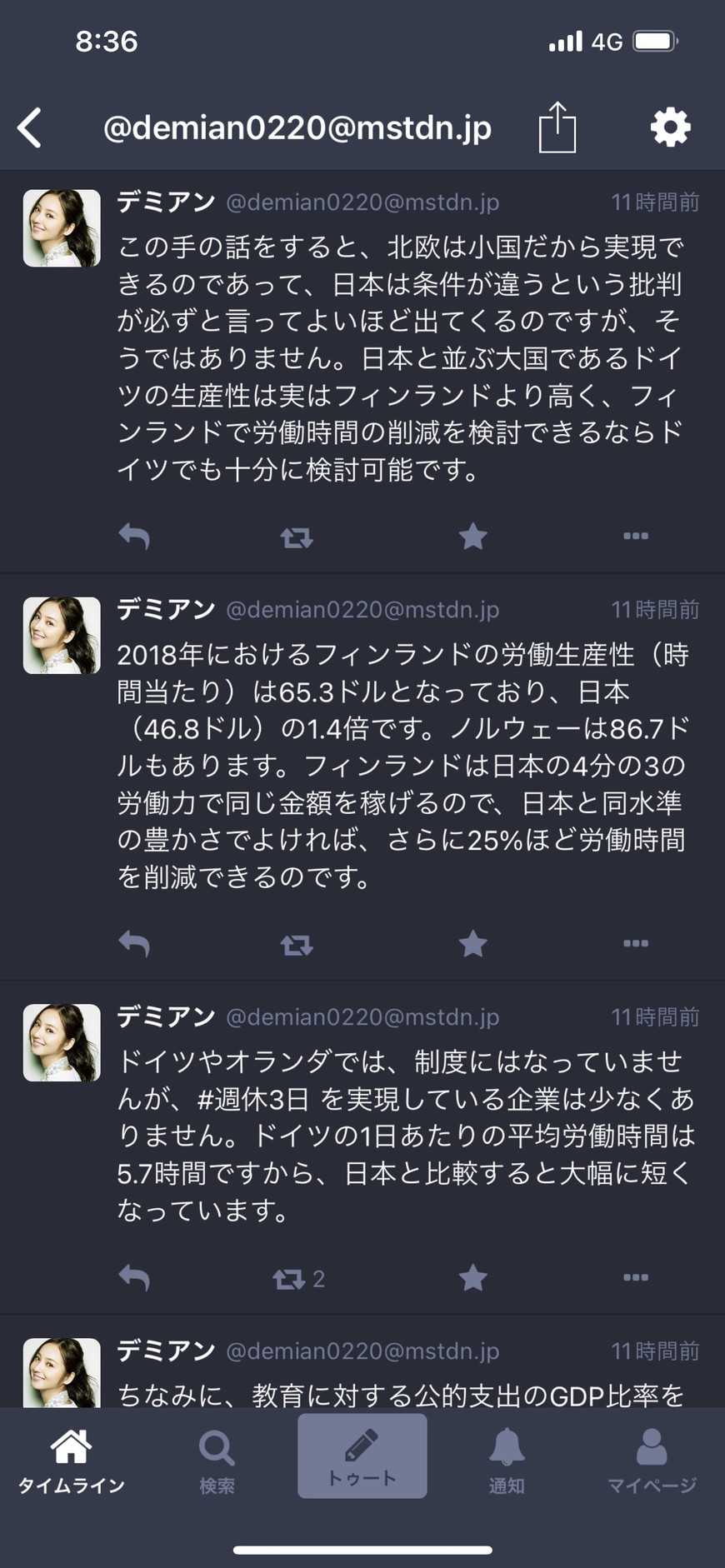Viewport: 725px width, 1568px height.
Task: Favorite the ドイツやオランダ post
Action: 472,1278
